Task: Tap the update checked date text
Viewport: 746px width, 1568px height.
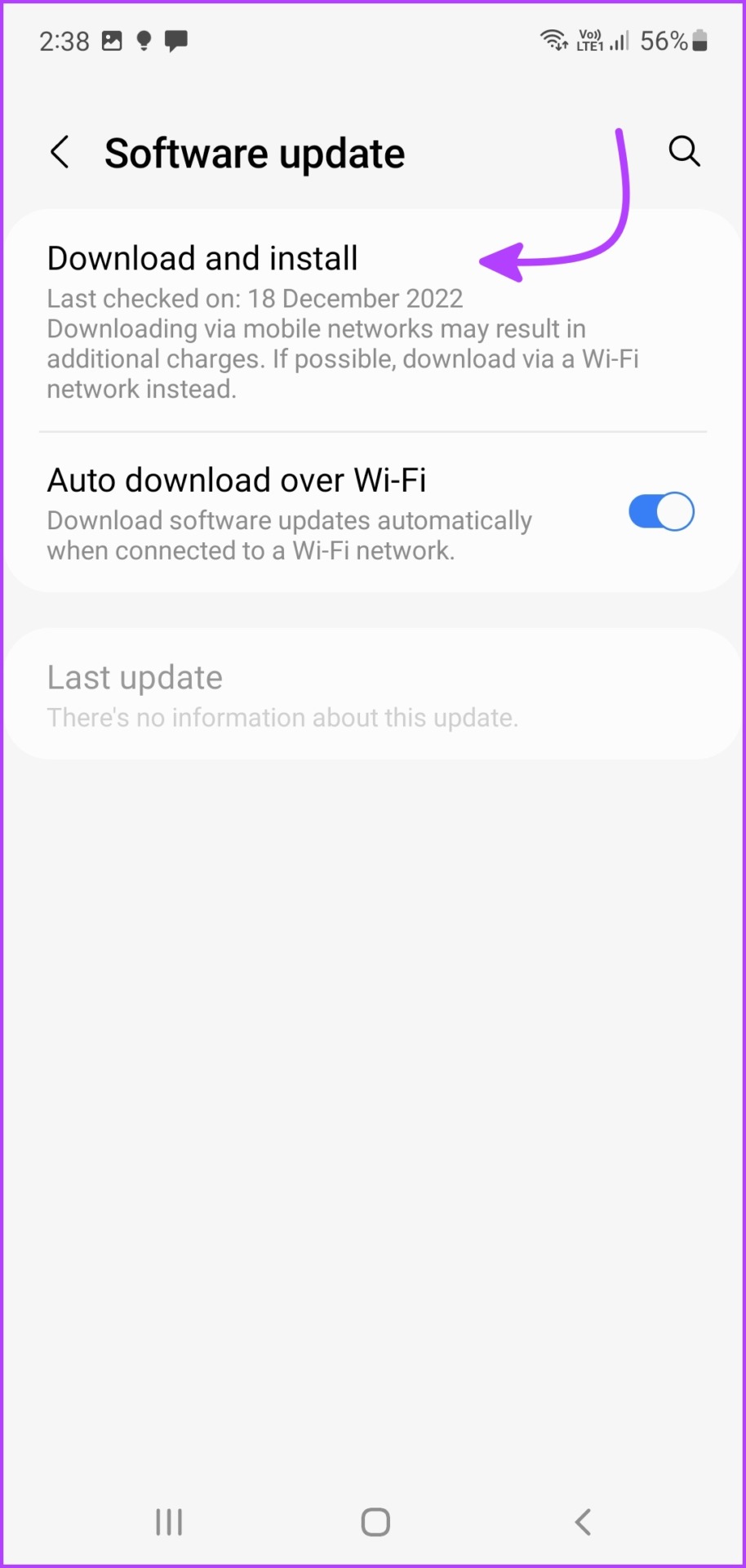Action: pyautogui.click(x=255, y=299)
